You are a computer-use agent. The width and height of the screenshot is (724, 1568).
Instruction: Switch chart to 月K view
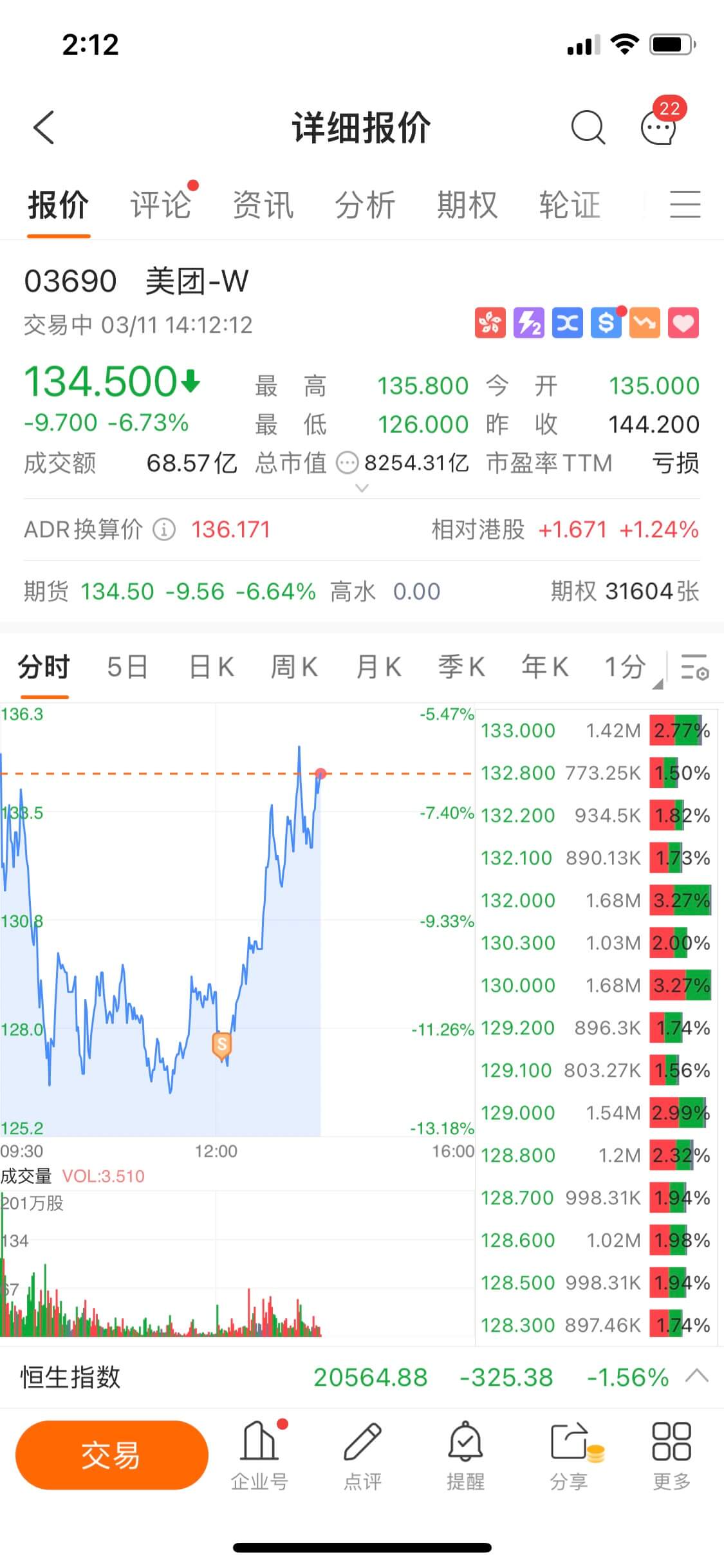[x=379, y=667]
